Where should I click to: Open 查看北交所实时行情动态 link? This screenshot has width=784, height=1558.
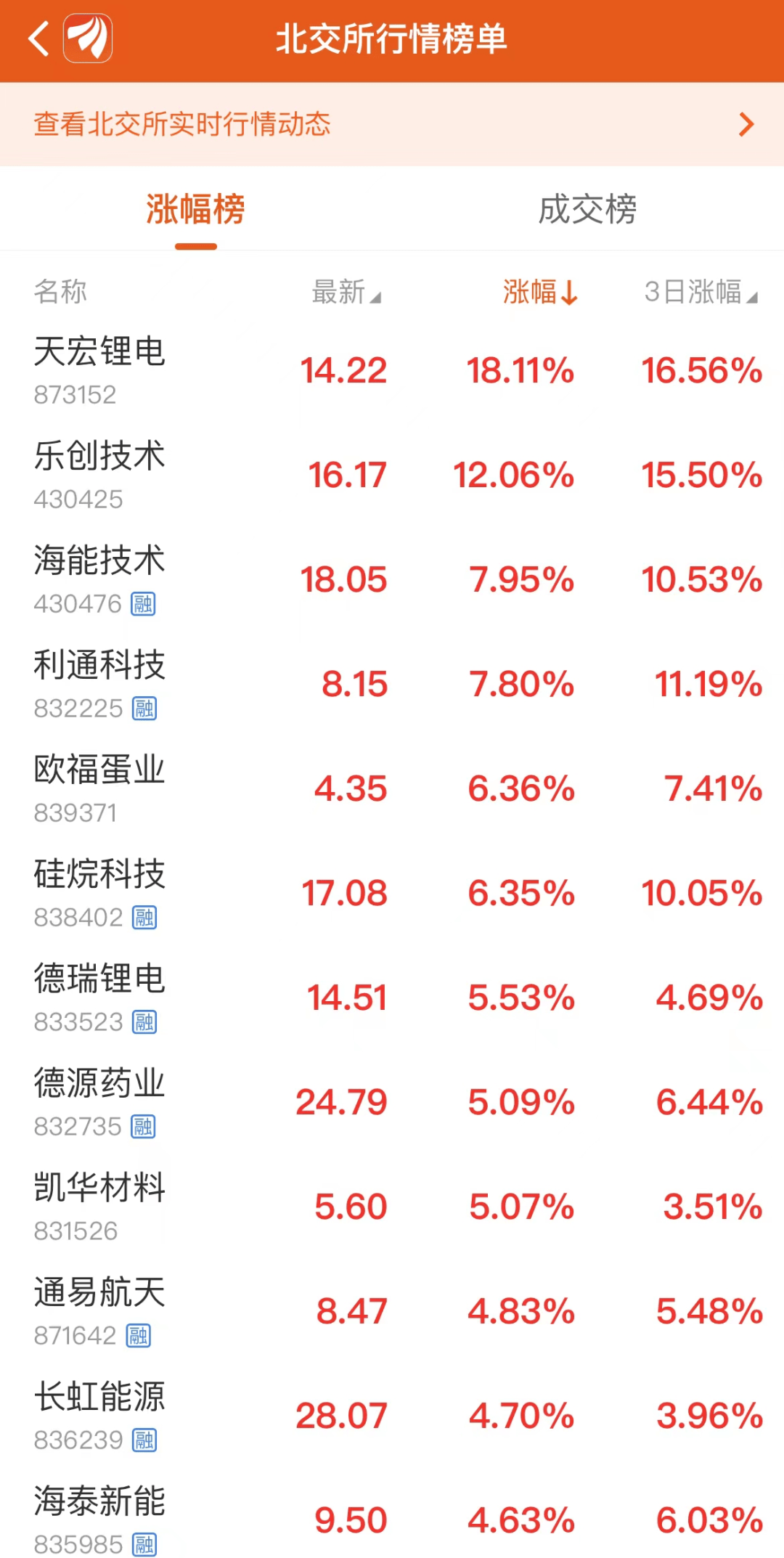coord(181,125)
